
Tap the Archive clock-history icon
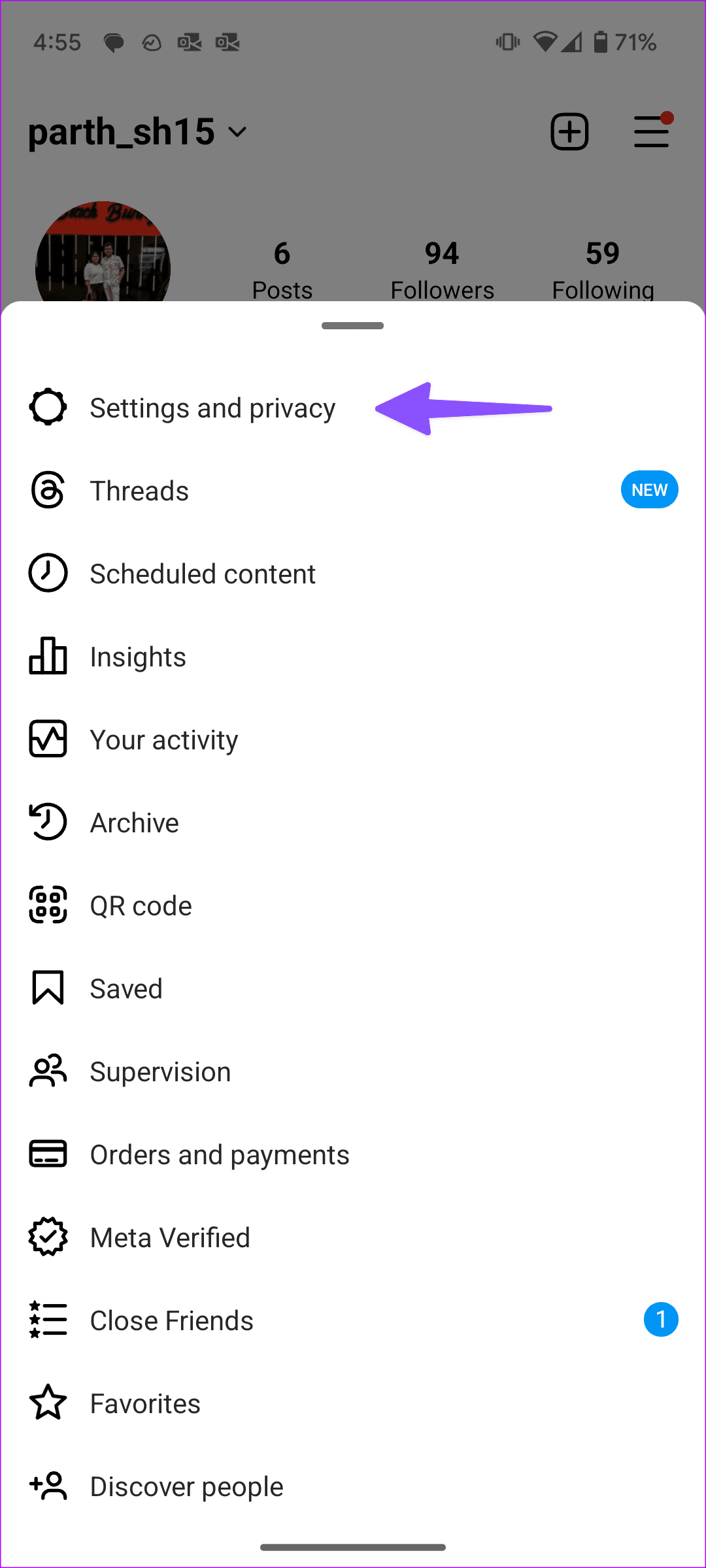tap(47, 822)
